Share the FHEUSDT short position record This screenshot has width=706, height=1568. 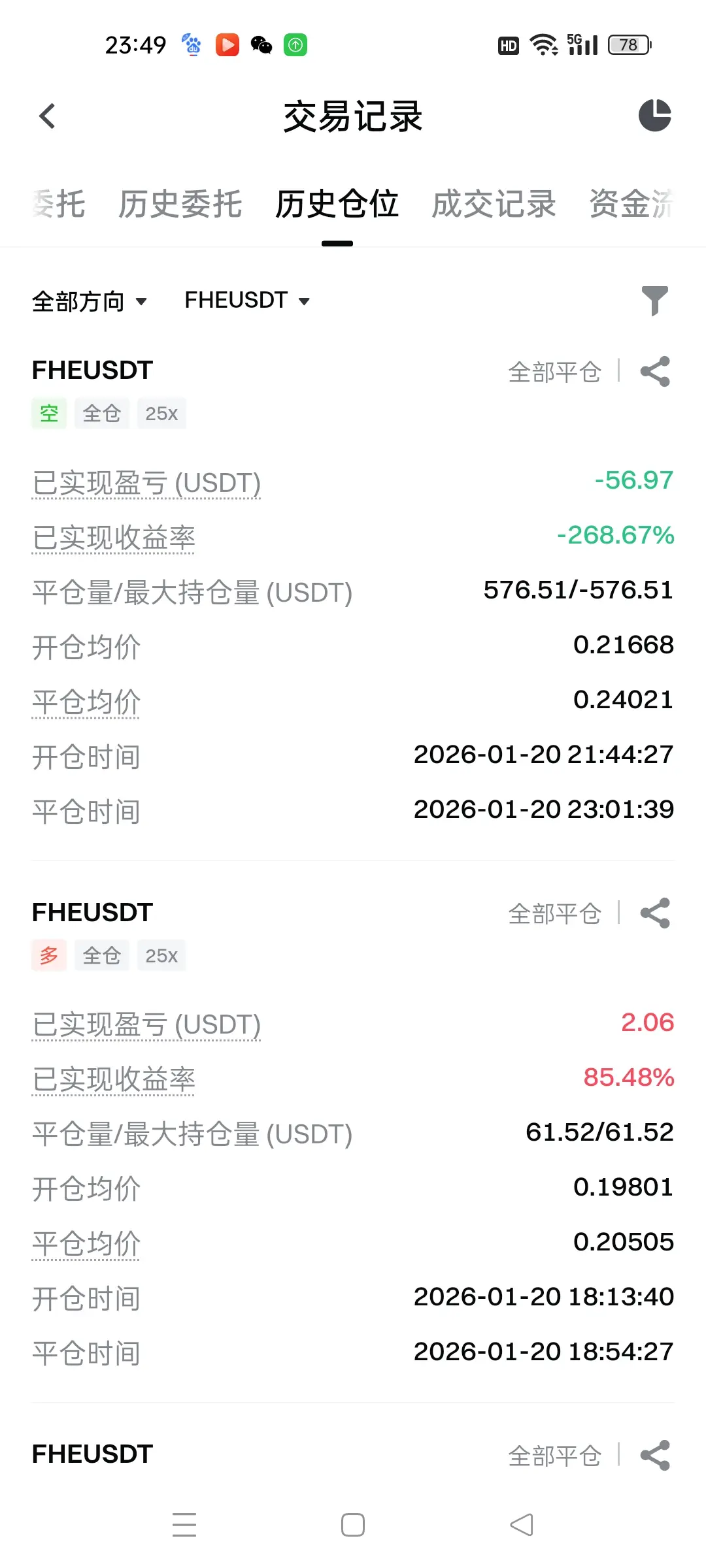pyautogui.click(x=655, y=372)
